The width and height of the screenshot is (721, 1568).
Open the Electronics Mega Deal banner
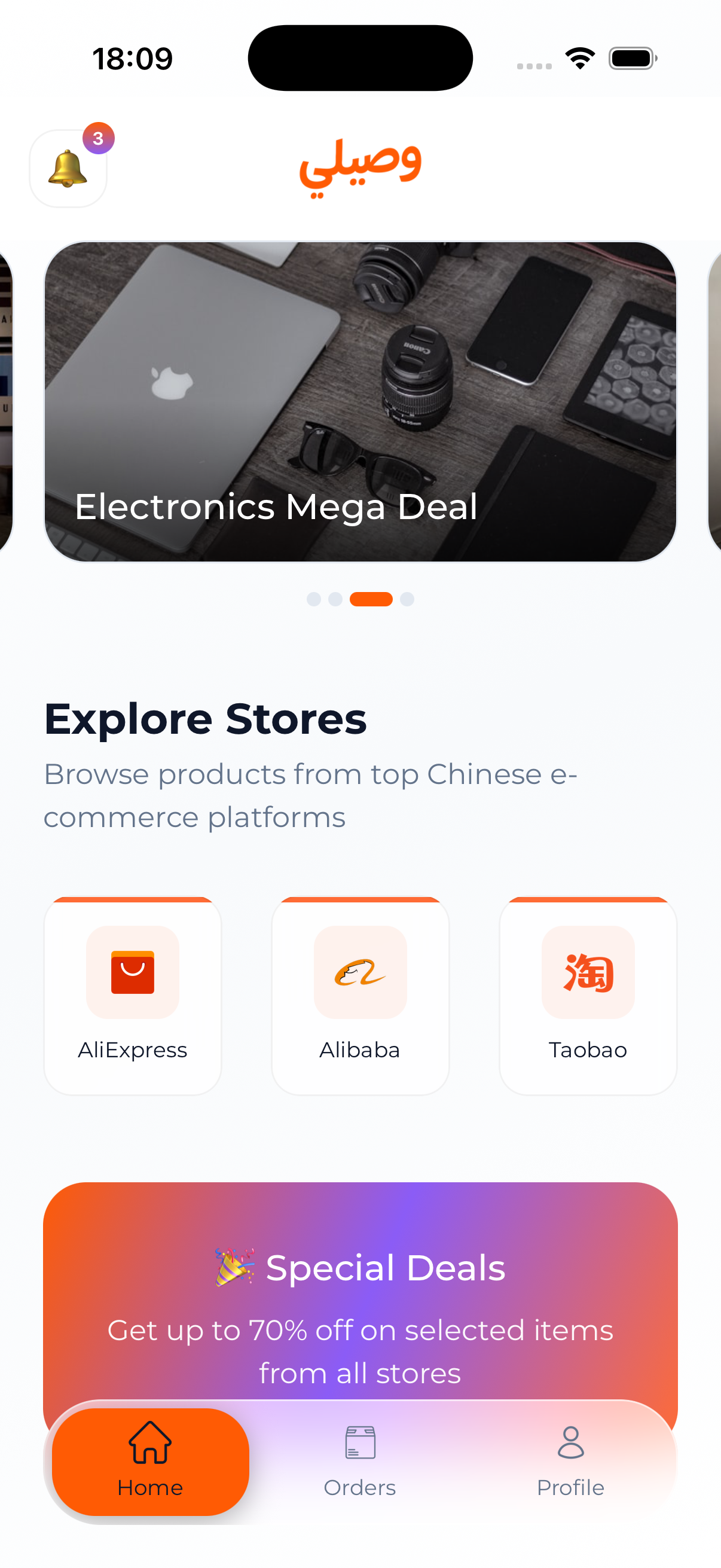pos(360,402)
